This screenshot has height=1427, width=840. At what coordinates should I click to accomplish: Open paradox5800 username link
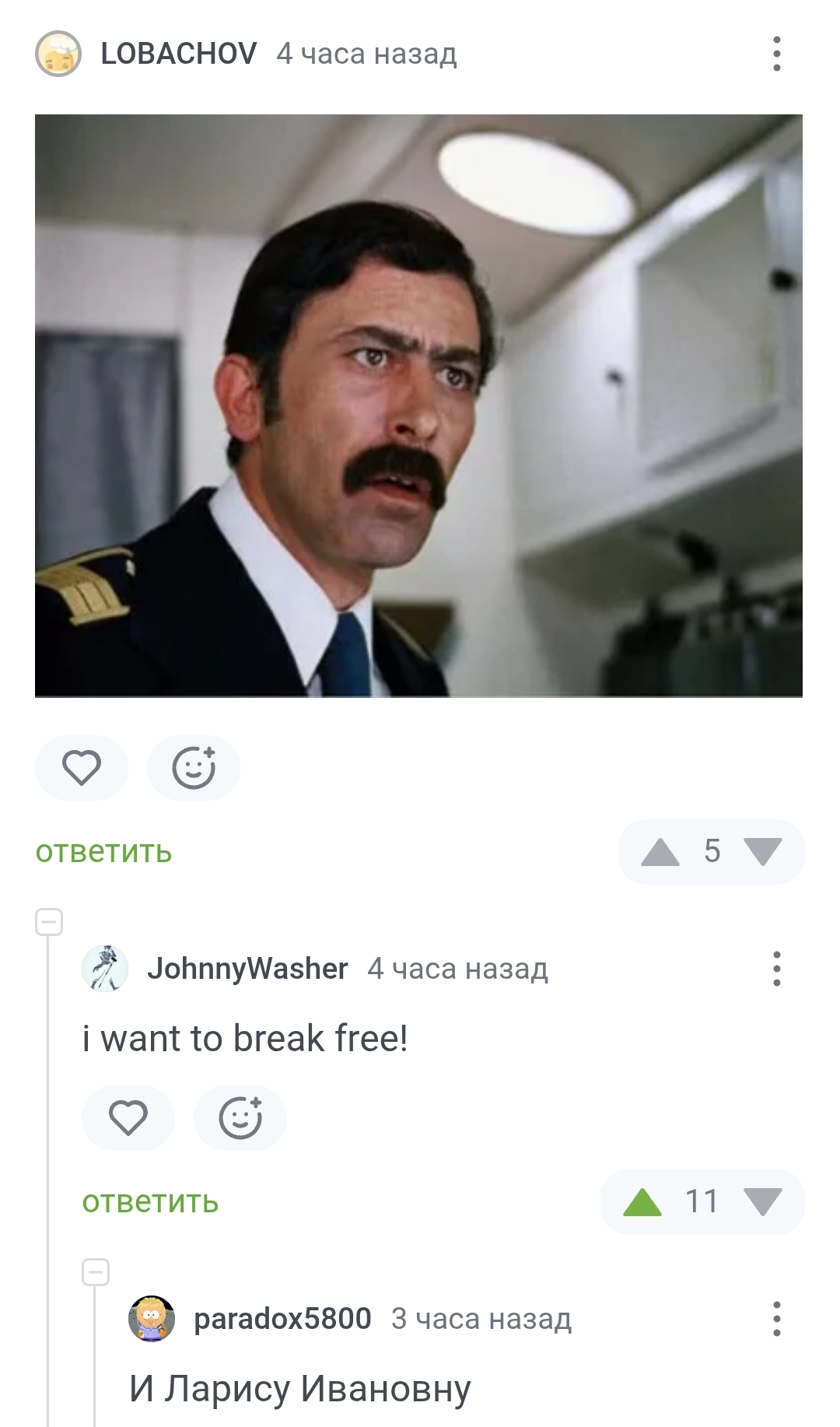[282, 1319]
